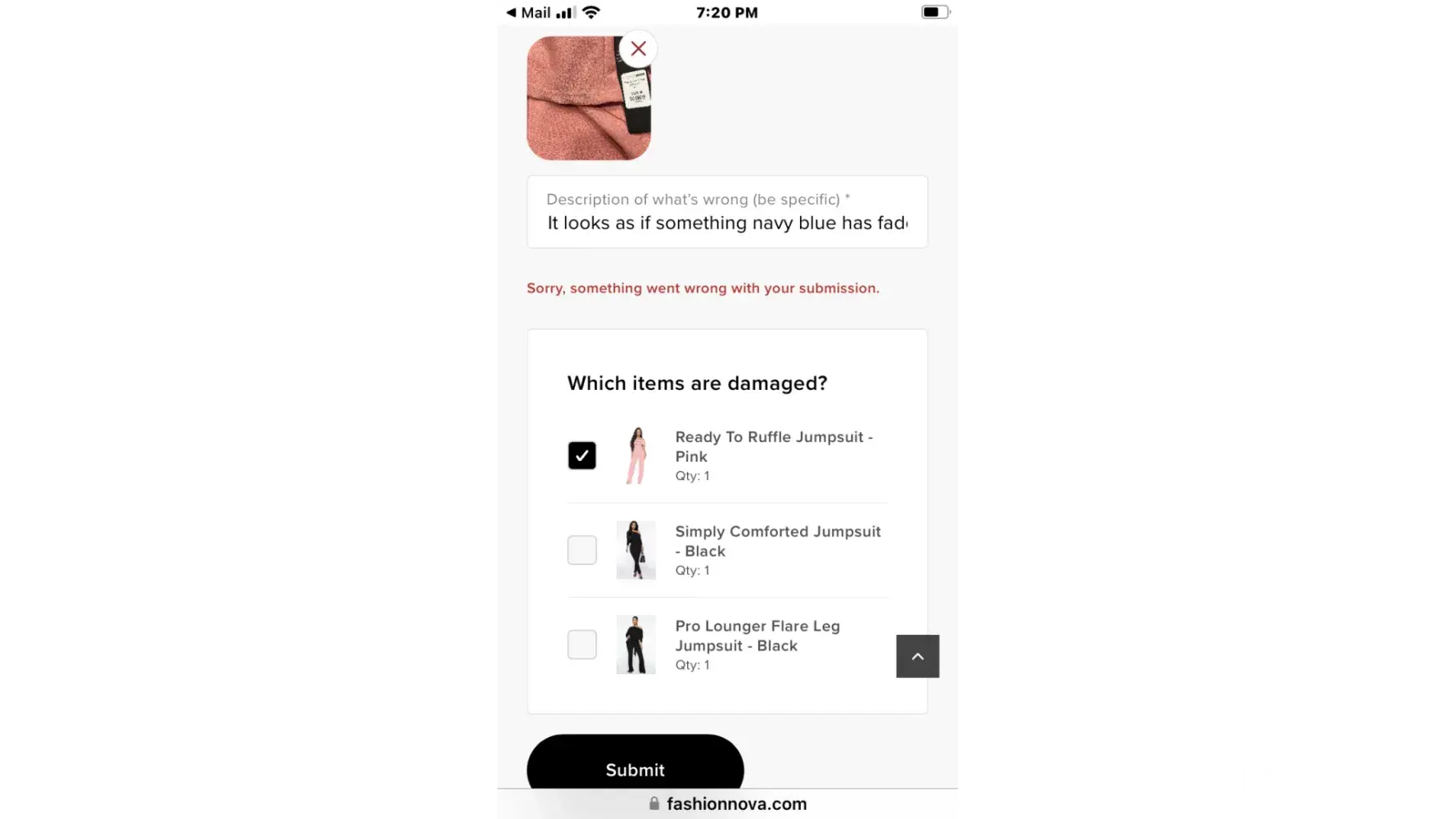Image resolution: width=1456 pixels, height=819 pixels.
Task: Jump back to top with arrow button
Action: (917, 656)
